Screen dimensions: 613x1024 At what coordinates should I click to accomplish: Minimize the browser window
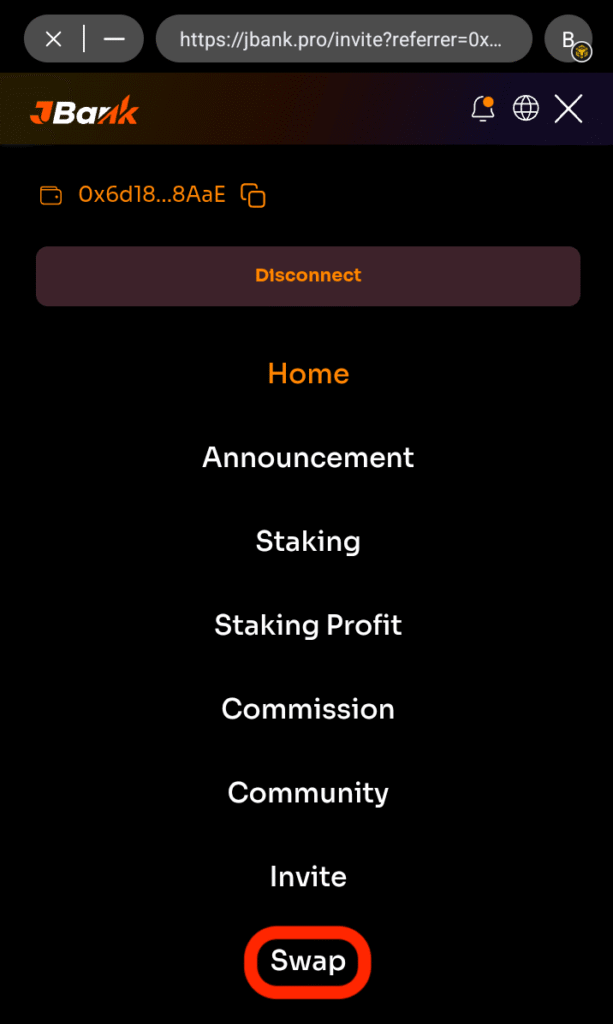coord(114,39)
